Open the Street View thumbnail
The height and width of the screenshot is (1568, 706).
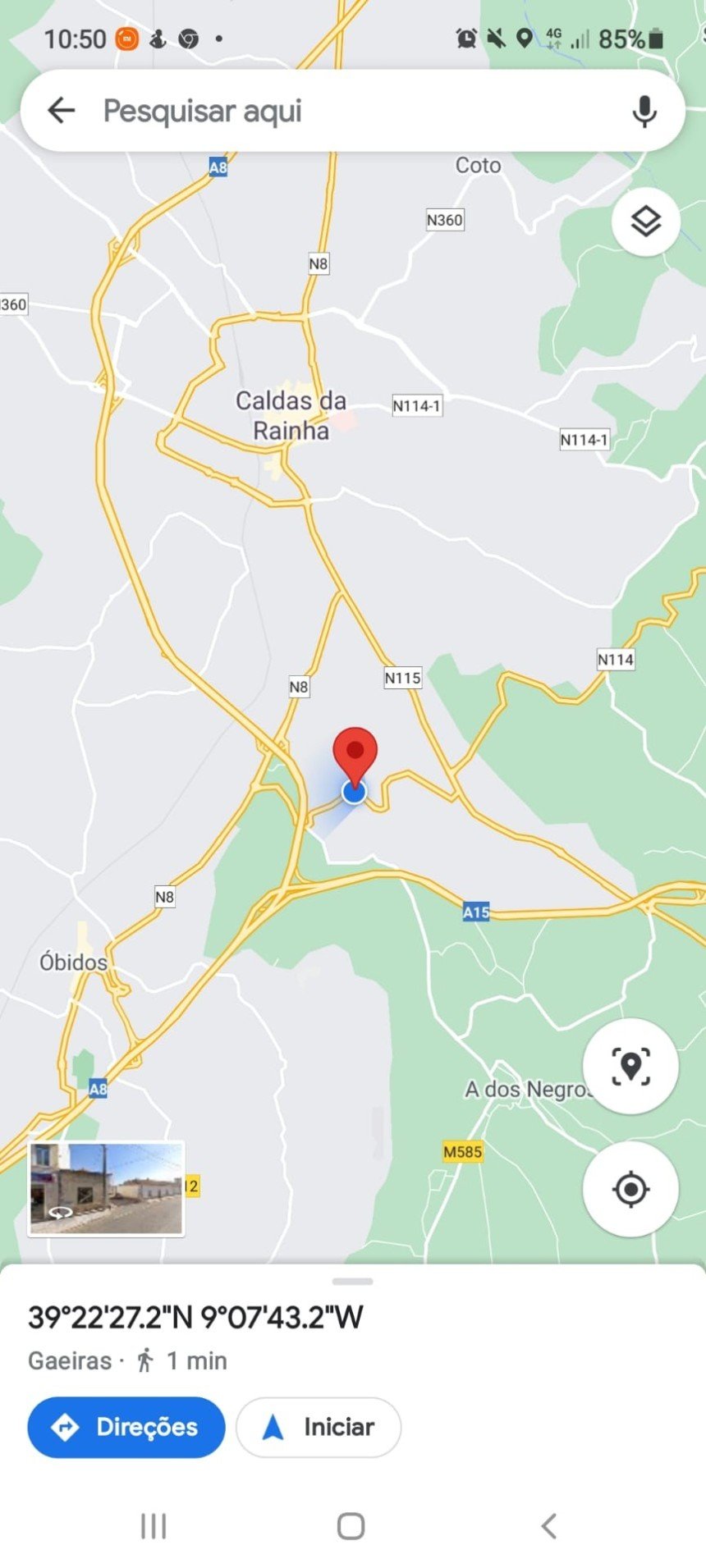pyautogui.click(x=106, y=1189)
